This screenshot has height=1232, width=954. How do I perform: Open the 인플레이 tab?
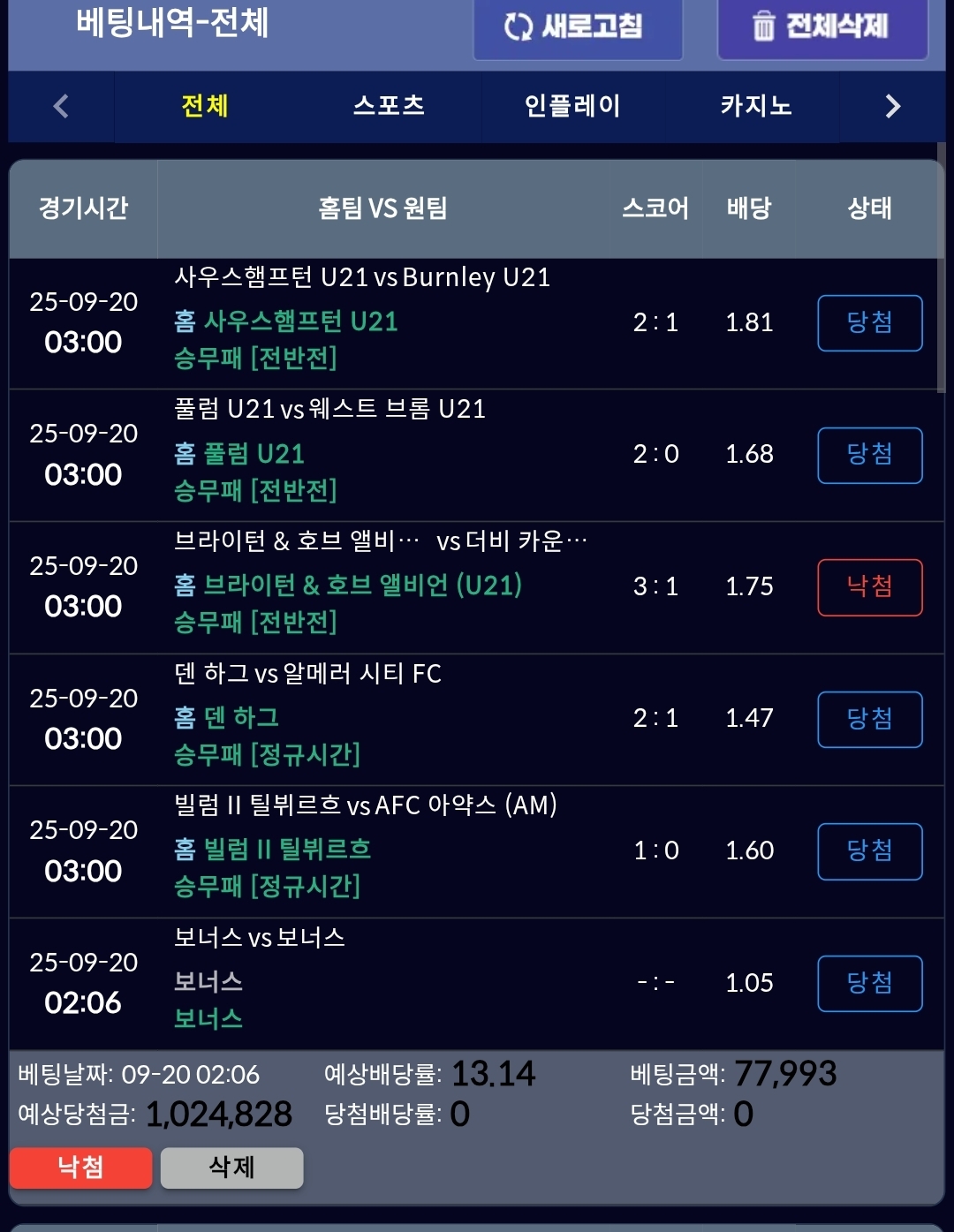[x=572, y=107]
